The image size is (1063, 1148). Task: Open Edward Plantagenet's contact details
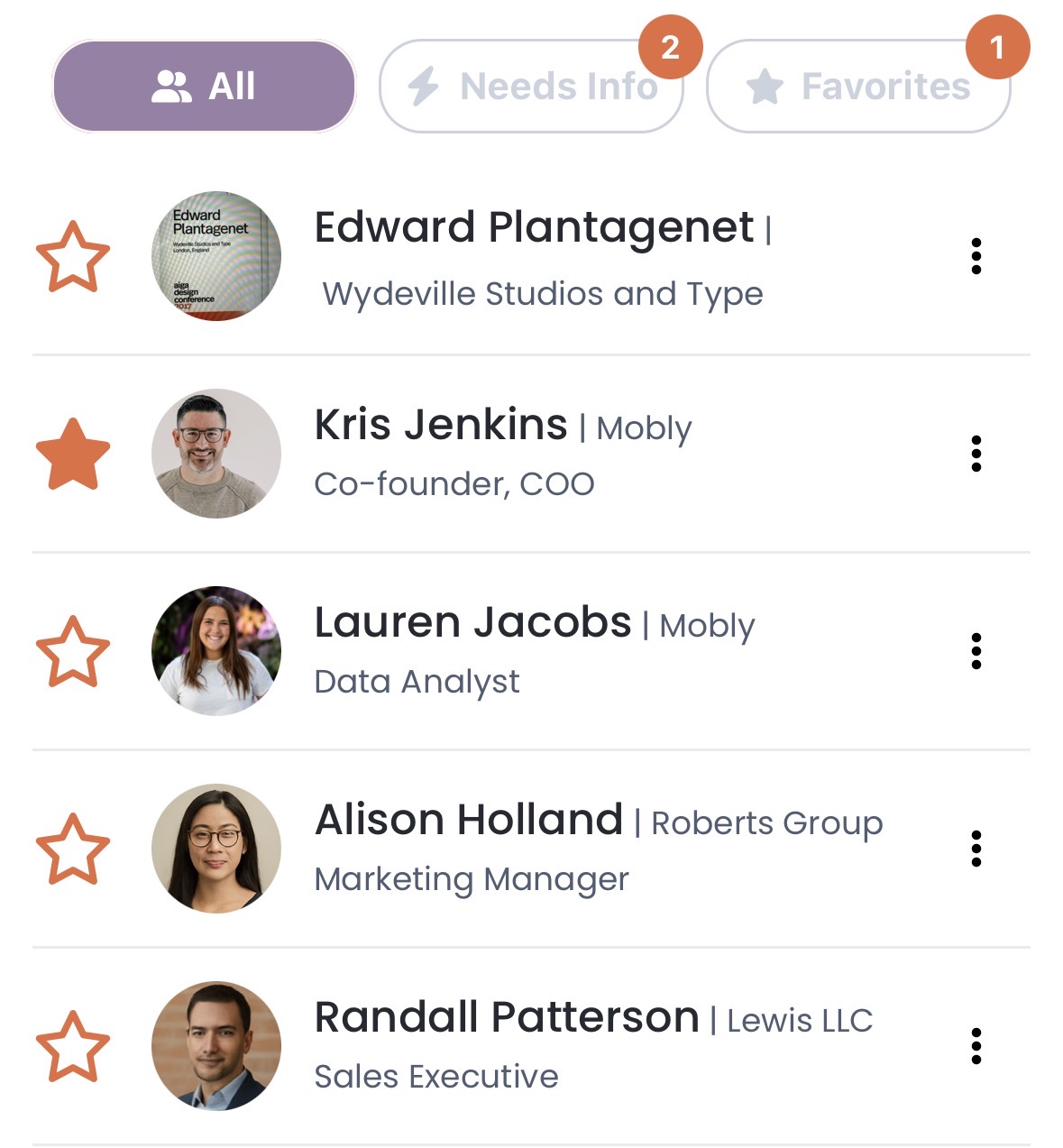pyautogui.click(x=534, y=228)
